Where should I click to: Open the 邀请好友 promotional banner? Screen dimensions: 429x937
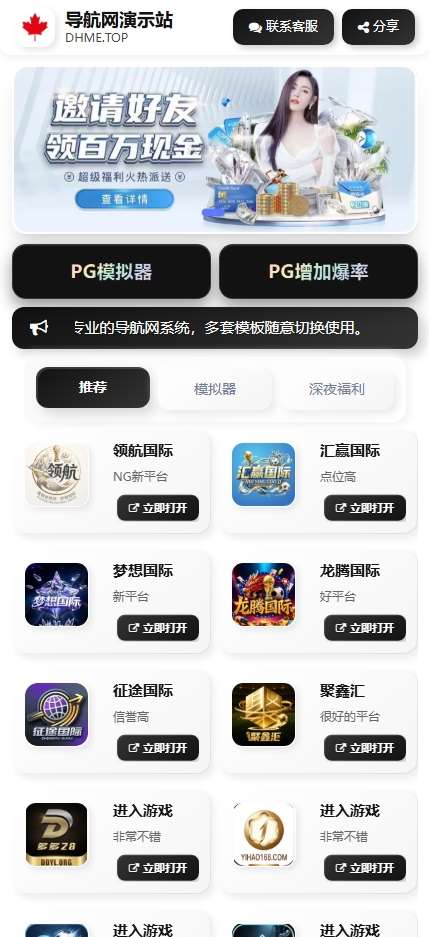click(x=214, y=149)
